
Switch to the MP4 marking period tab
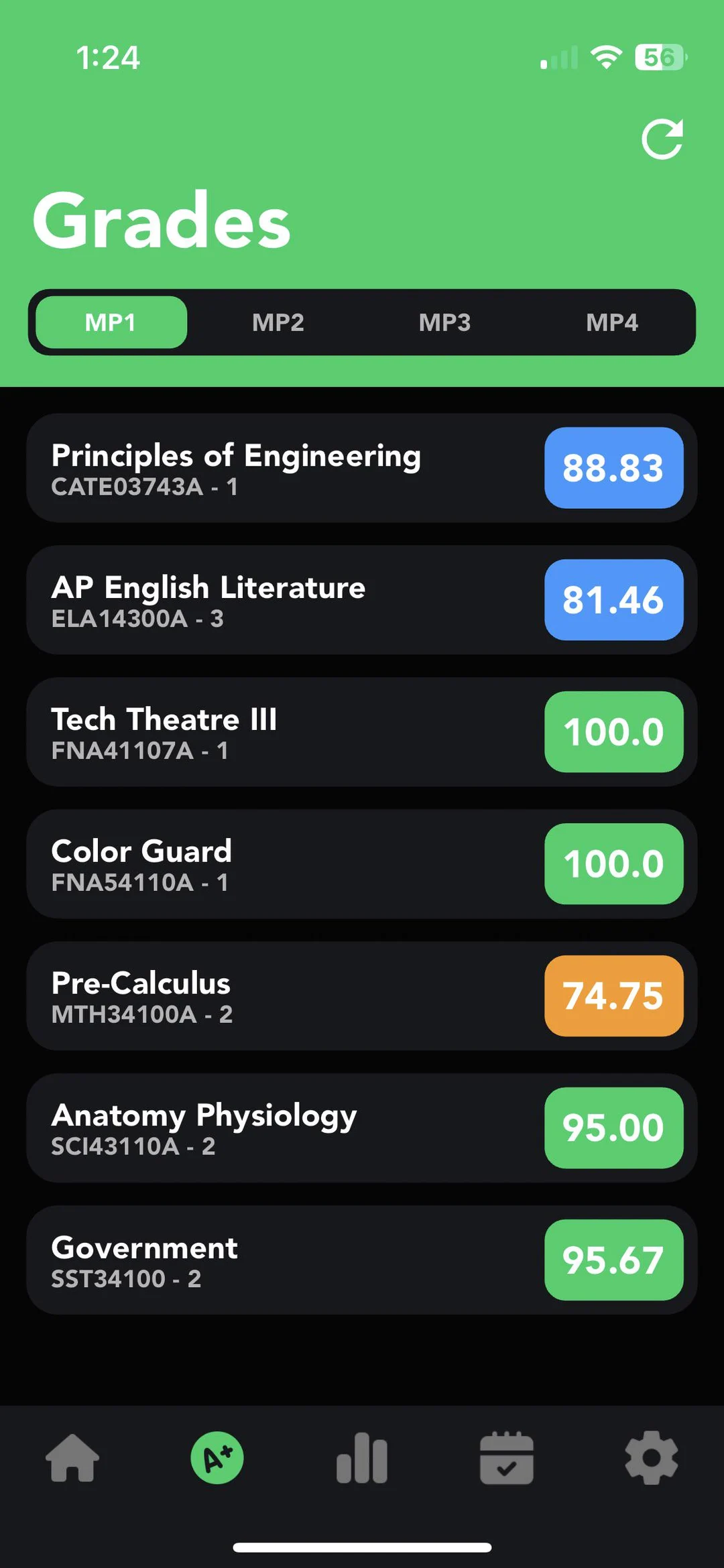(x=612, y=322)
